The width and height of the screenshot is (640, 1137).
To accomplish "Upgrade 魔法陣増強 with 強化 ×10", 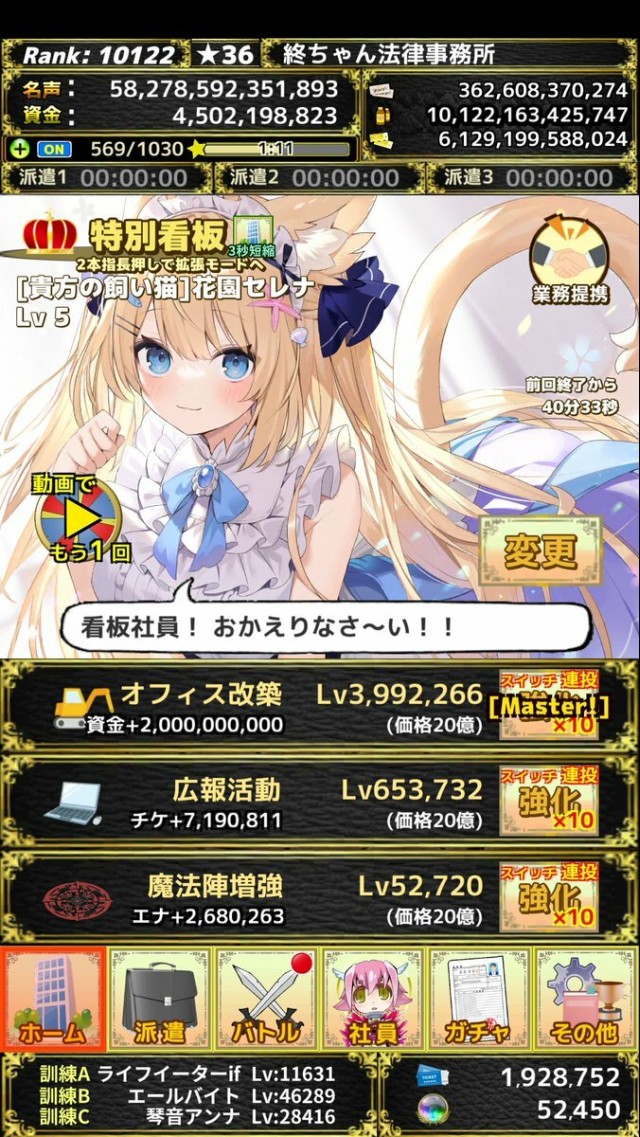I will pyautogui.click(x=549, y=897).
